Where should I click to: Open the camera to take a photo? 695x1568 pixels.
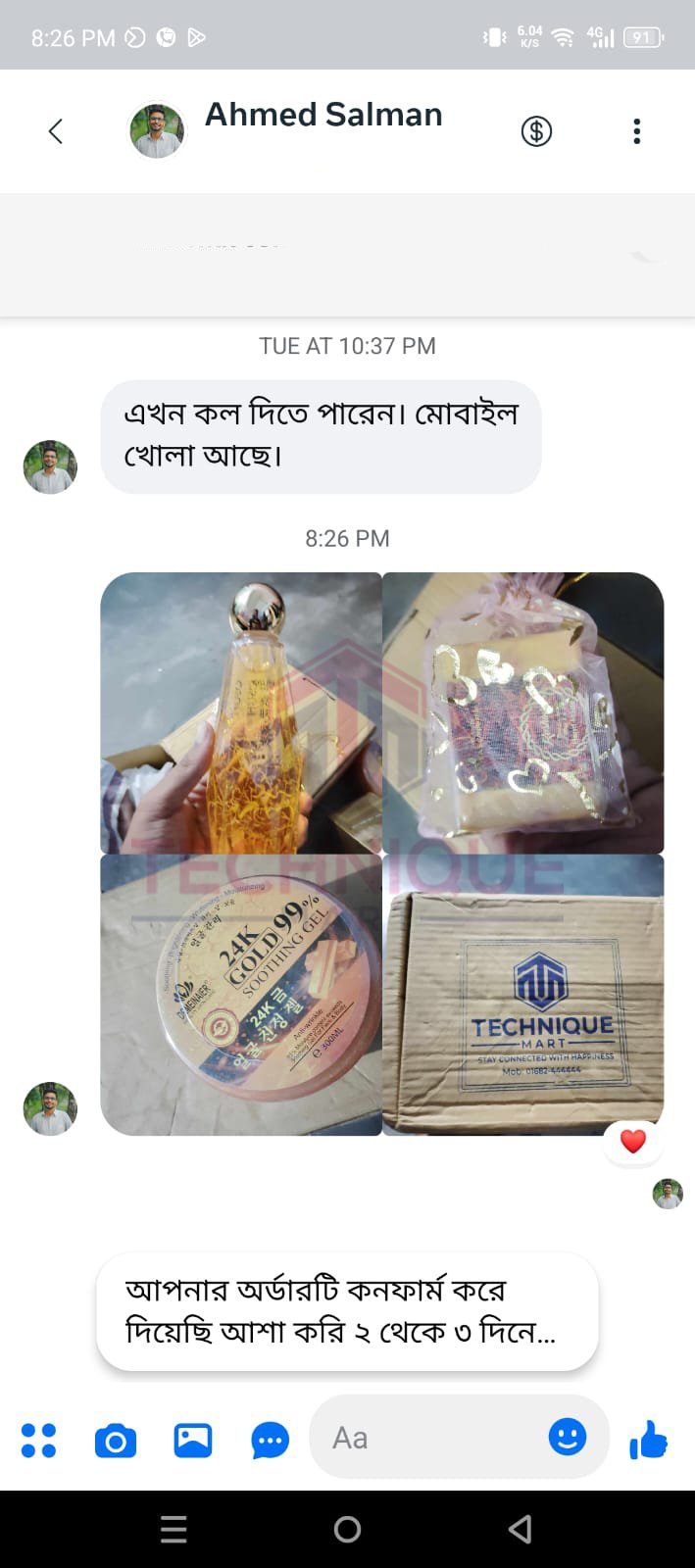[x=116, y=1441]
